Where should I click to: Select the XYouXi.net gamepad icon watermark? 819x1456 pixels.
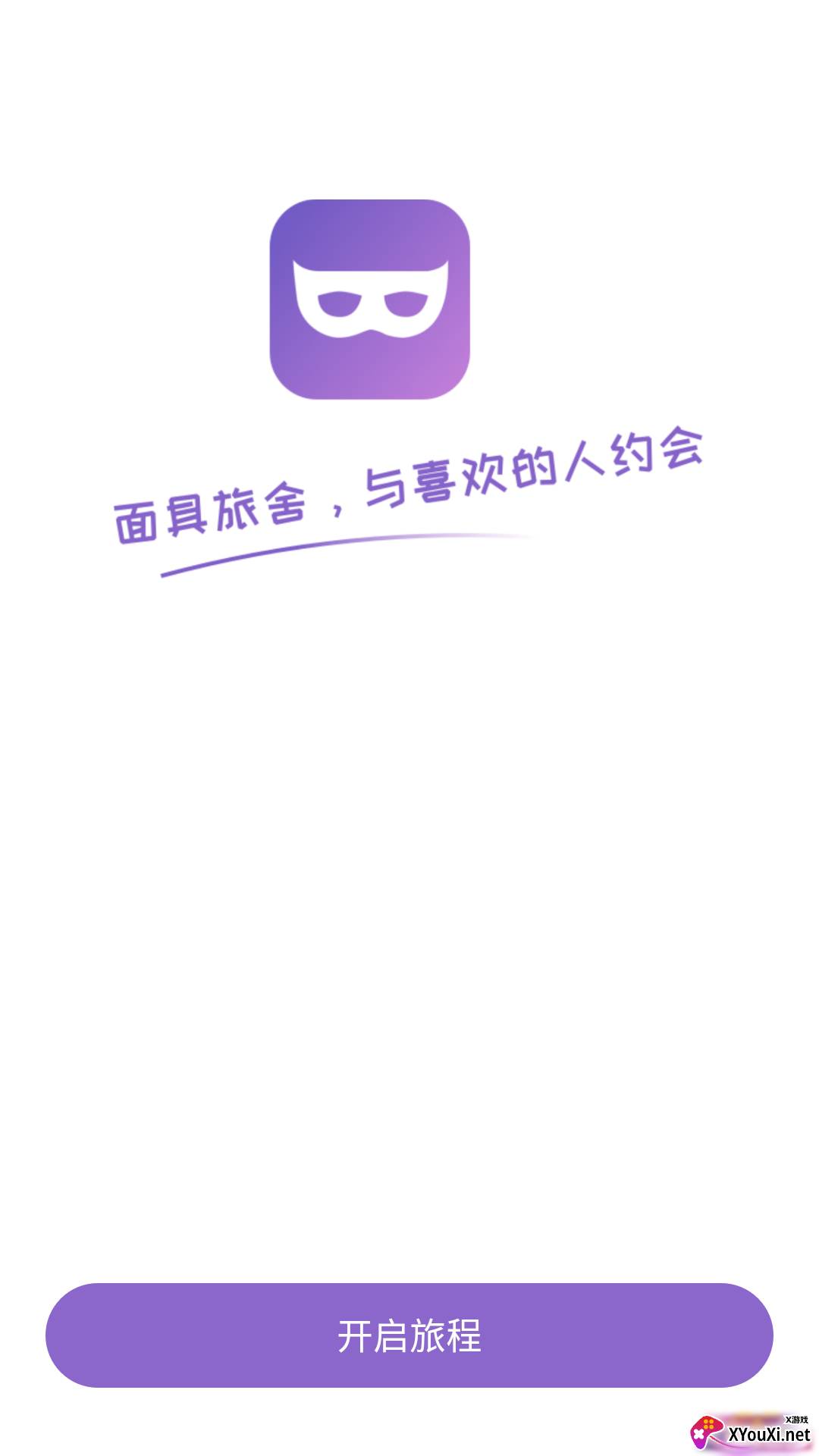707,1429
